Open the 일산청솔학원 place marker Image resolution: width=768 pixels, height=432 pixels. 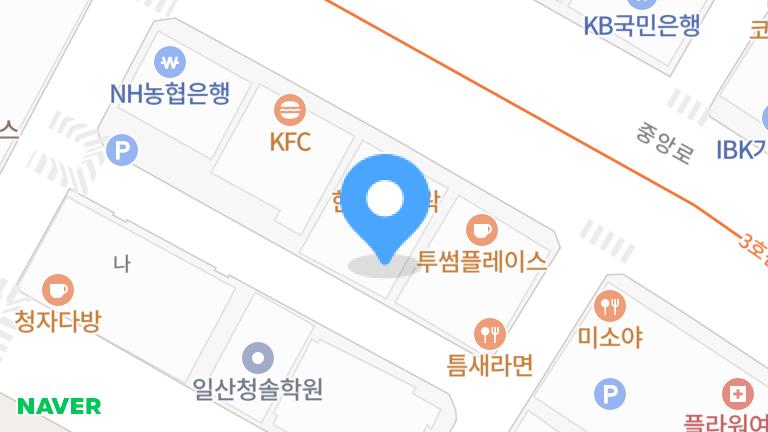[x=258, y=356]
